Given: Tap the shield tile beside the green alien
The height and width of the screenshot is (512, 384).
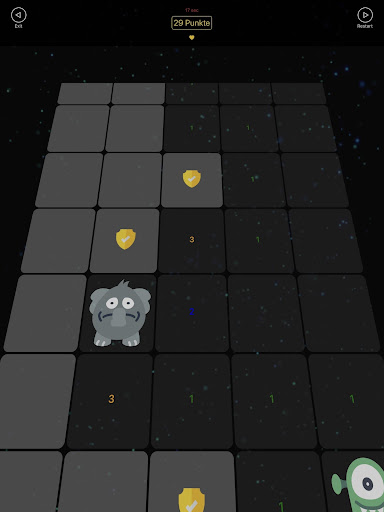Looking at the screenshot, I should click(192, 482).
